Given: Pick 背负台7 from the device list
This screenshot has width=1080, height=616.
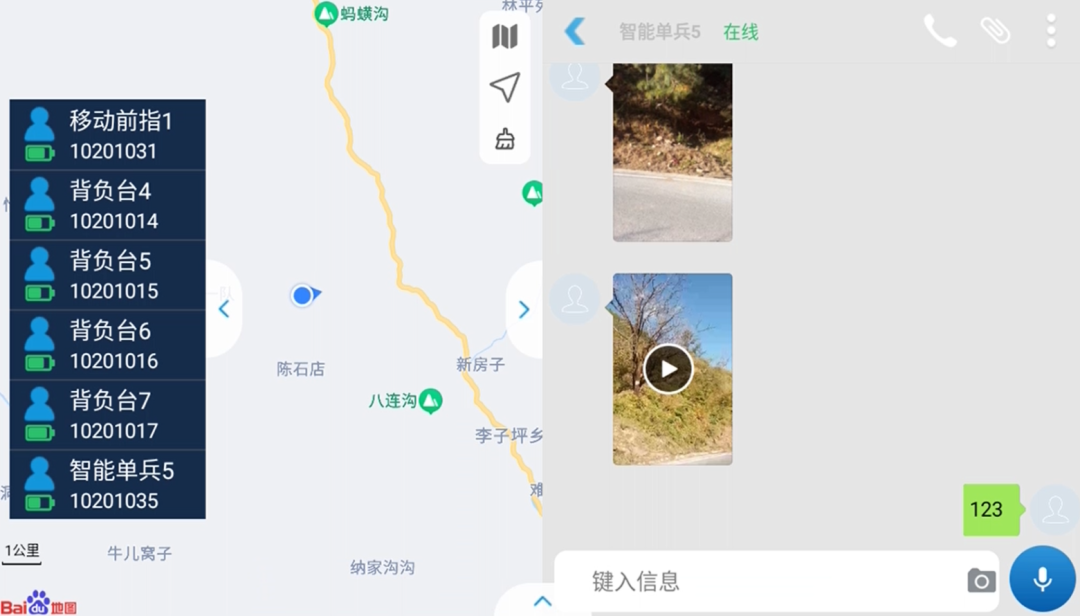Looking at the screenshot, I should 108,415.
